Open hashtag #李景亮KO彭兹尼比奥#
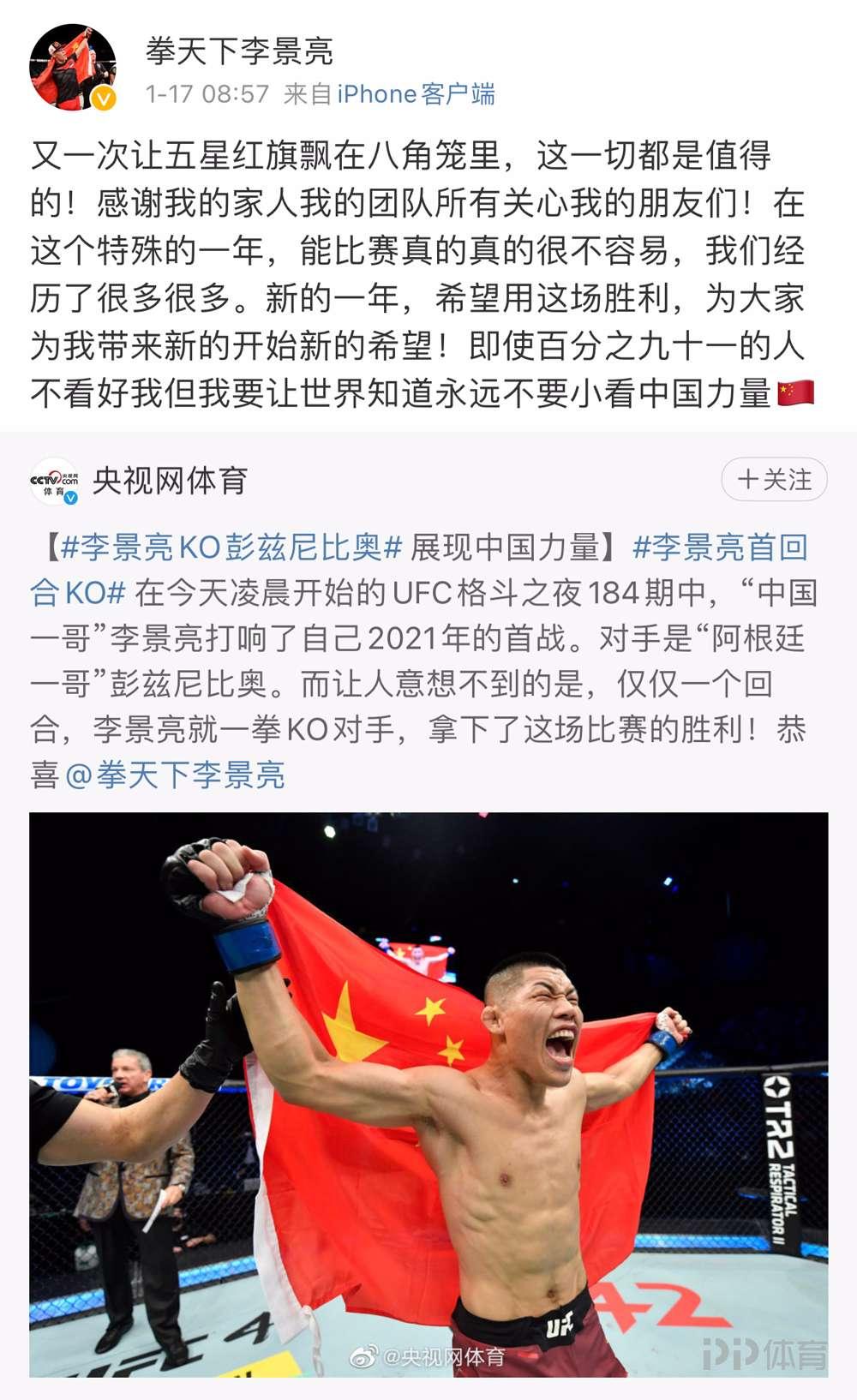The width and height of the screenshot is (857, 1400). pyautogui.click(x=231, y=547)
